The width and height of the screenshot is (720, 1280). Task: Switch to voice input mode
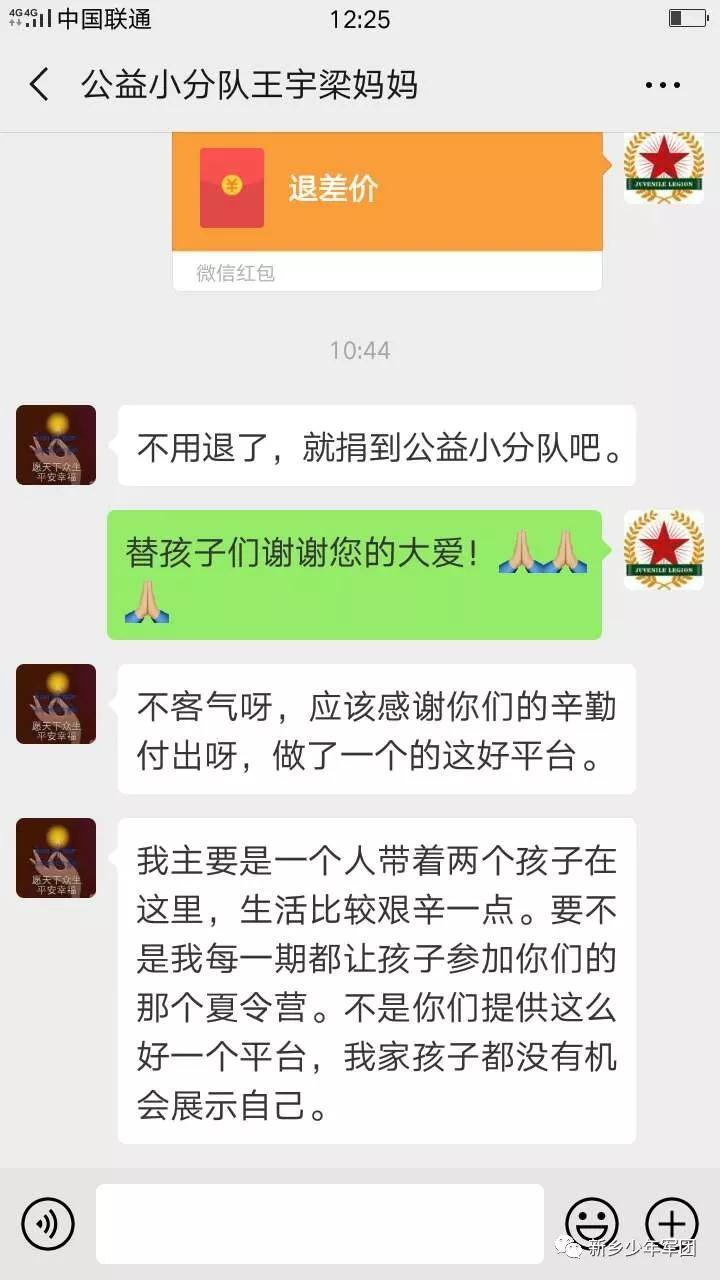point(48,1223)
